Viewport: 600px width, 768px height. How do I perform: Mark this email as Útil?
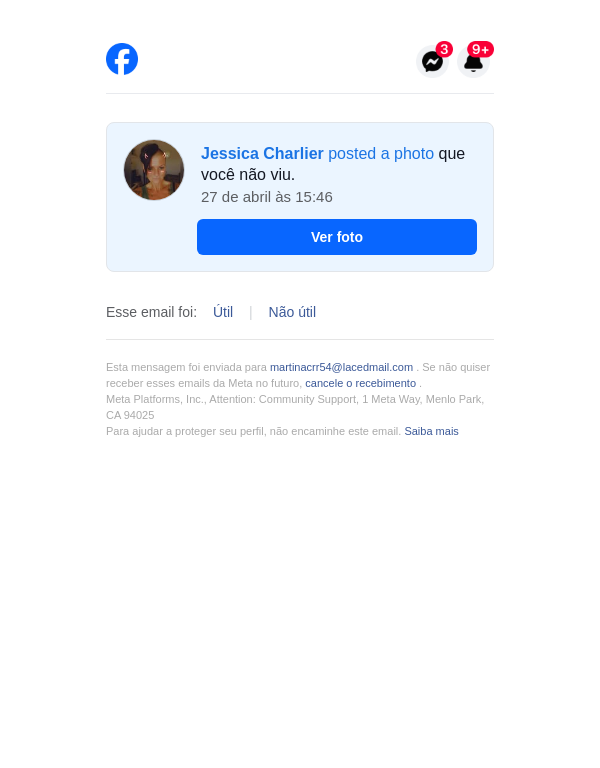(x=223, y=312)
